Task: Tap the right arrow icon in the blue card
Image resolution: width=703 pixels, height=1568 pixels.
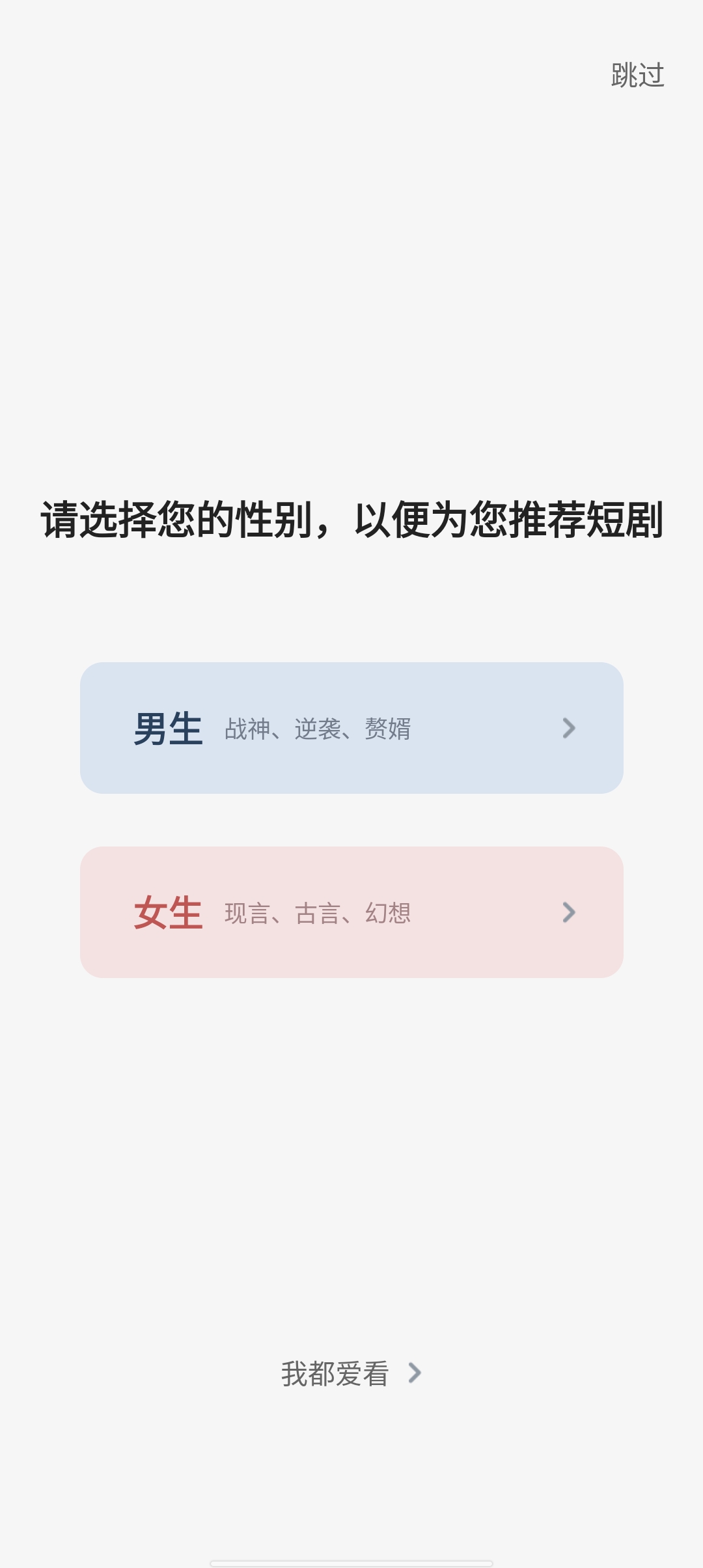Action: coord(570,729)
